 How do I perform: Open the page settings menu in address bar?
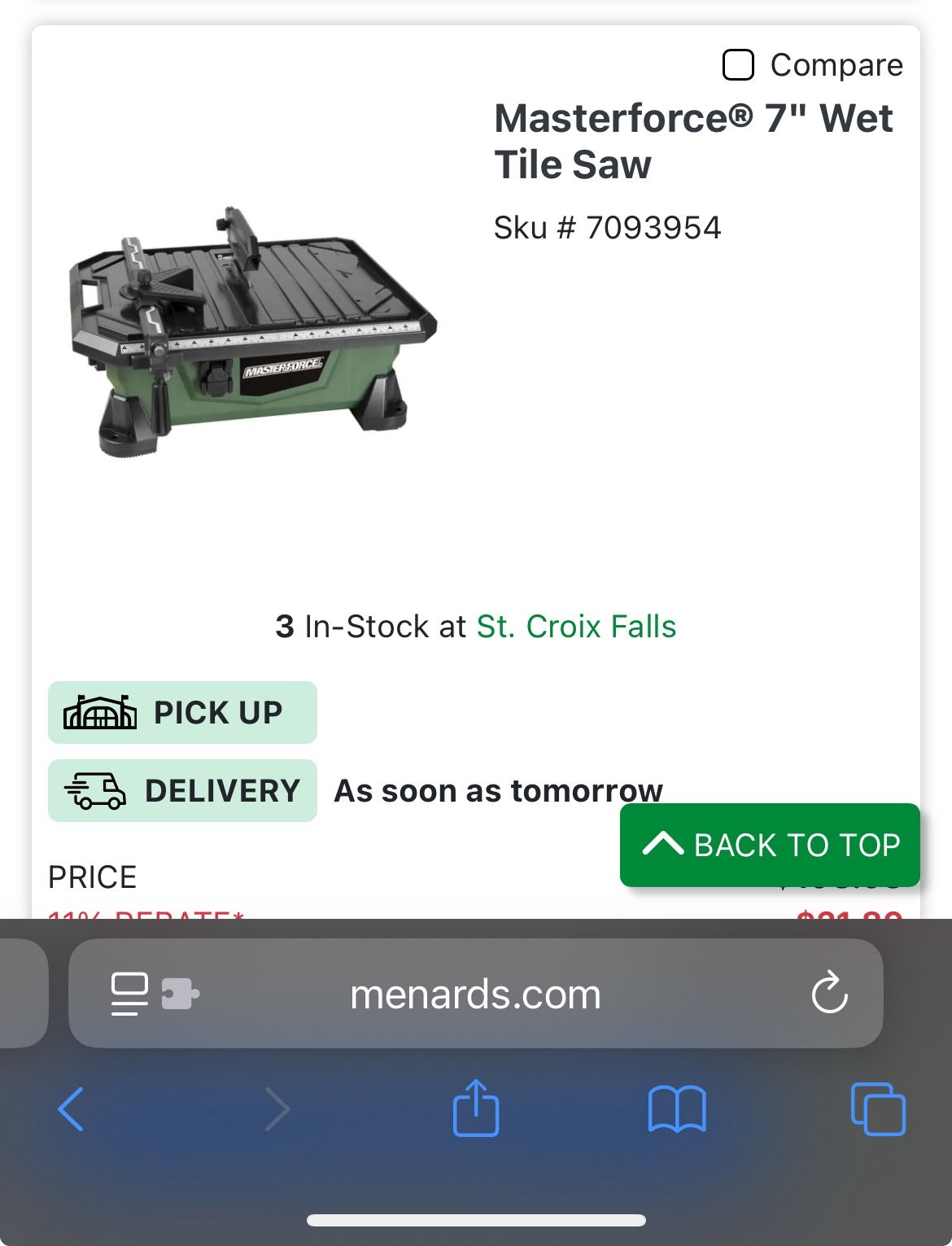(130, 994)
